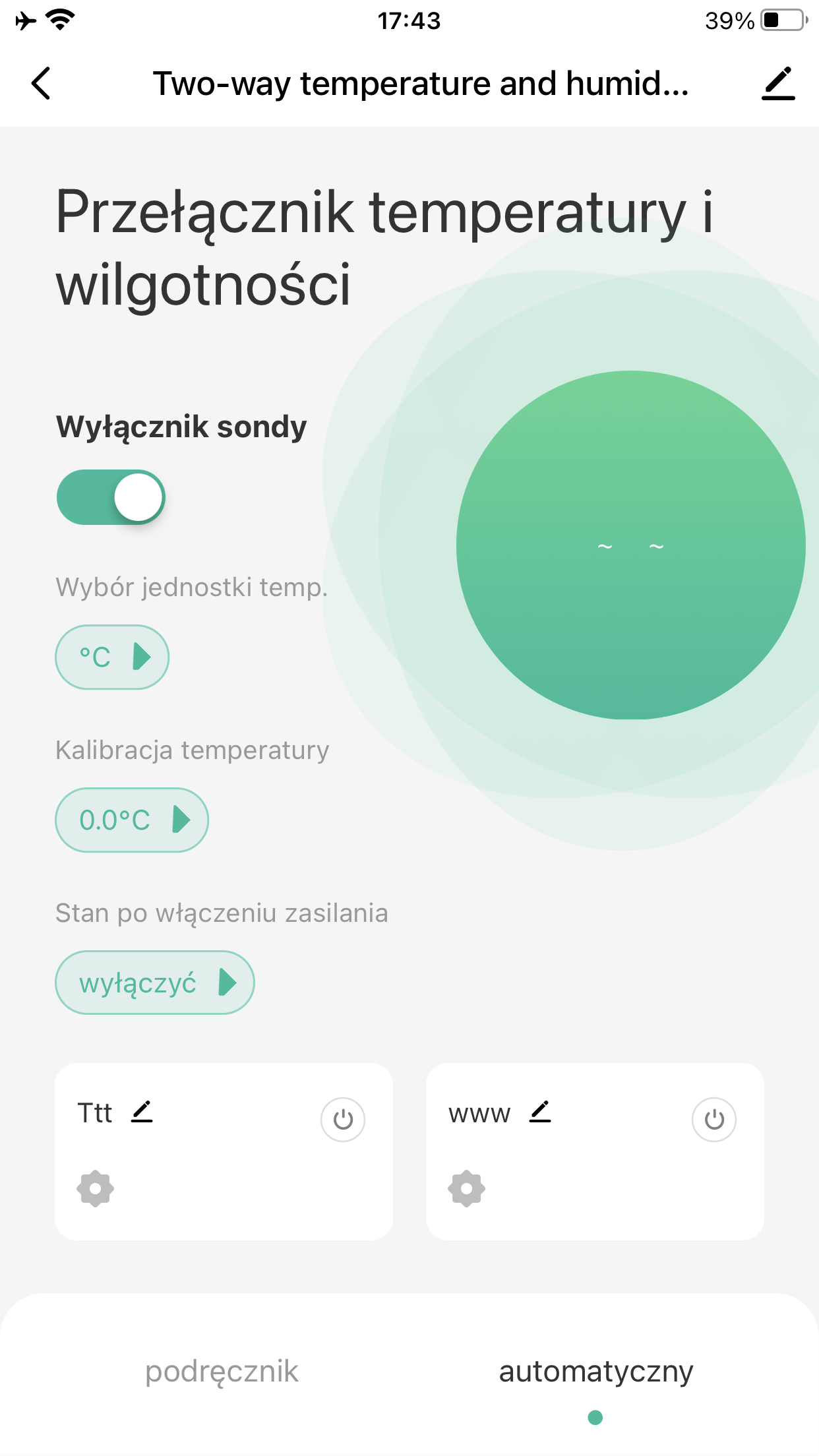
Task: Toggle the Wyłącznik sondy switch
Action: pos(111,497)
